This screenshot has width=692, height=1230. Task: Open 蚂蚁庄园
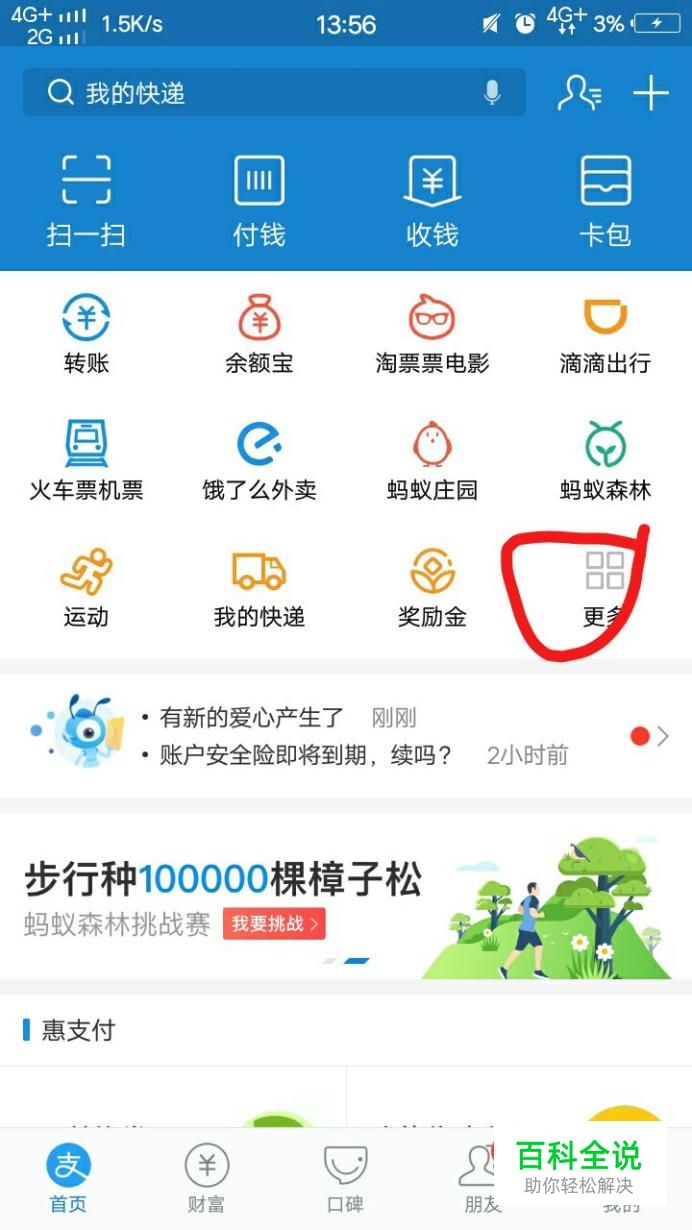(432, 460)
